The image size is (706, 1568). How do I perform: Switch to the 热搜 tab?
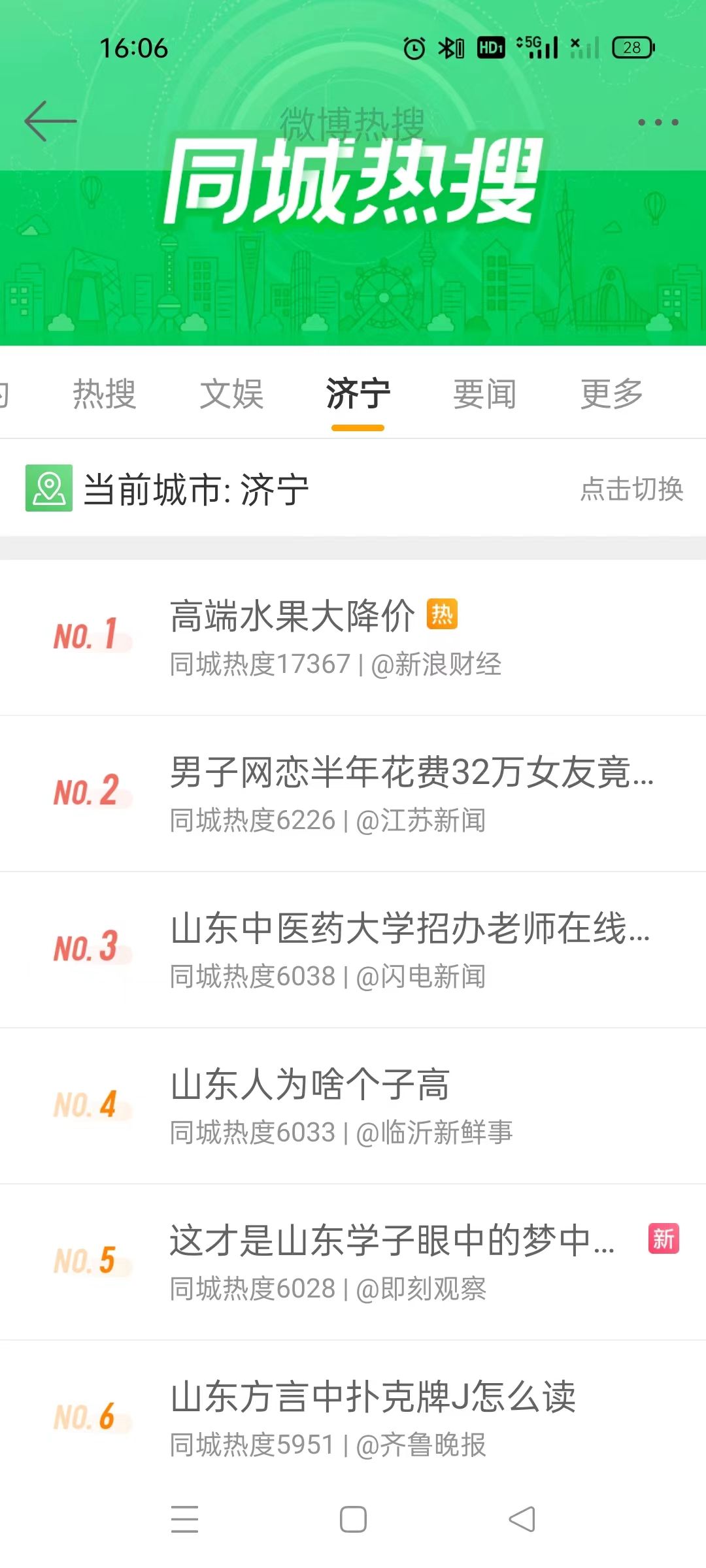[x=105, y=394]
